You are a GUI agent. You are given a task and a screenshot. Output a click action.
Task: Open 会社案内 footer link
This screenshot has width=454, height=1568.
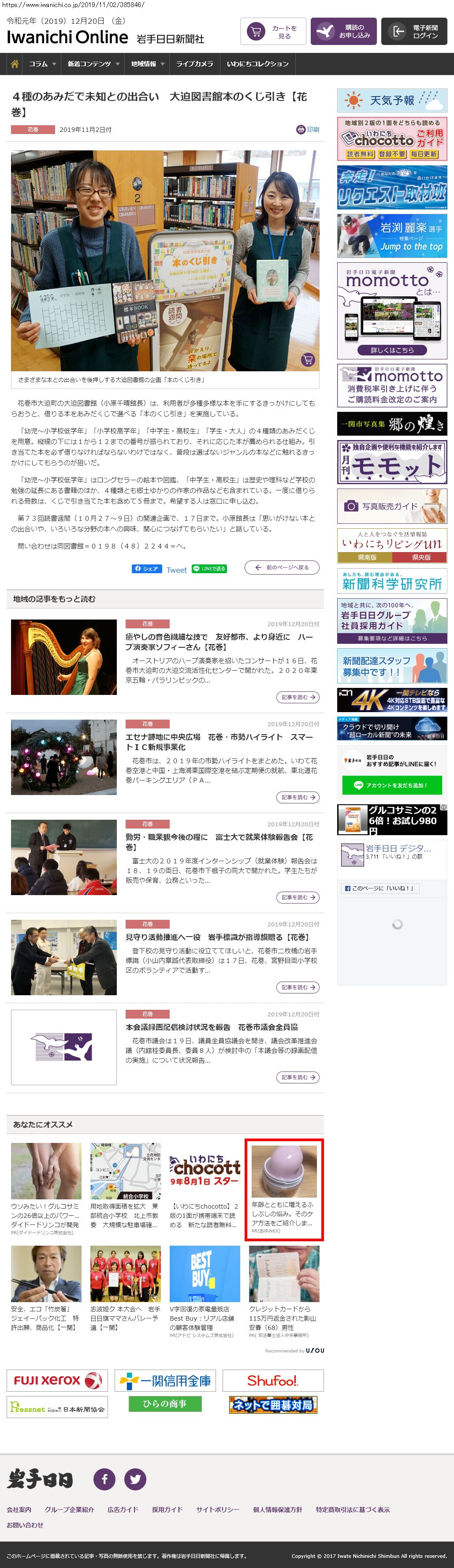(19, 1509)
